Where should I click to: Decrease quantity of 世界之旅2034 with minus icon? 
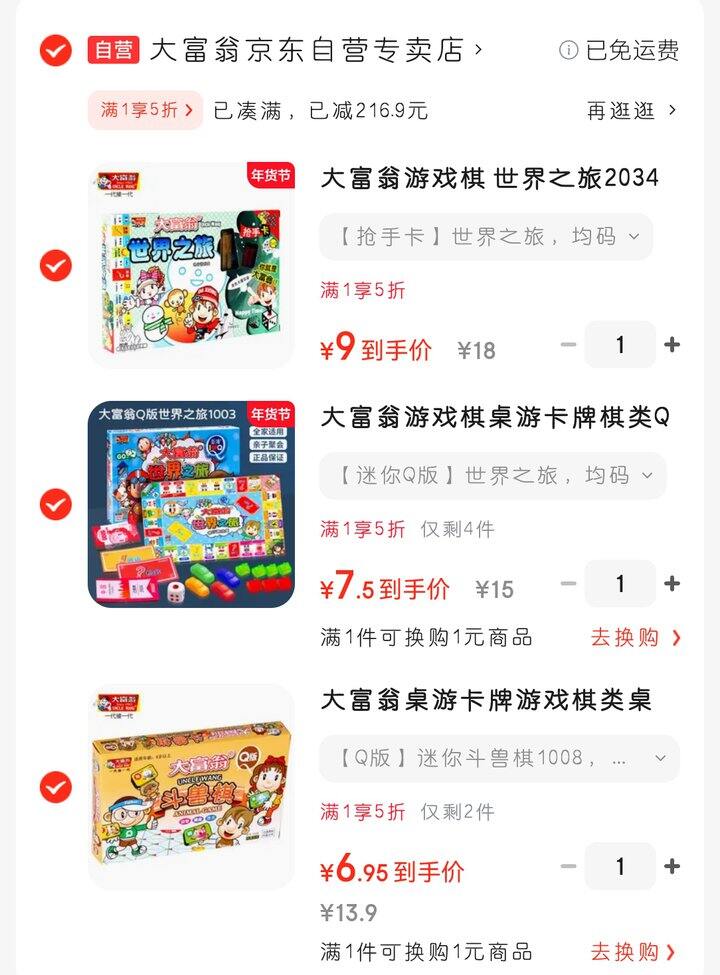tap(567, 344)
